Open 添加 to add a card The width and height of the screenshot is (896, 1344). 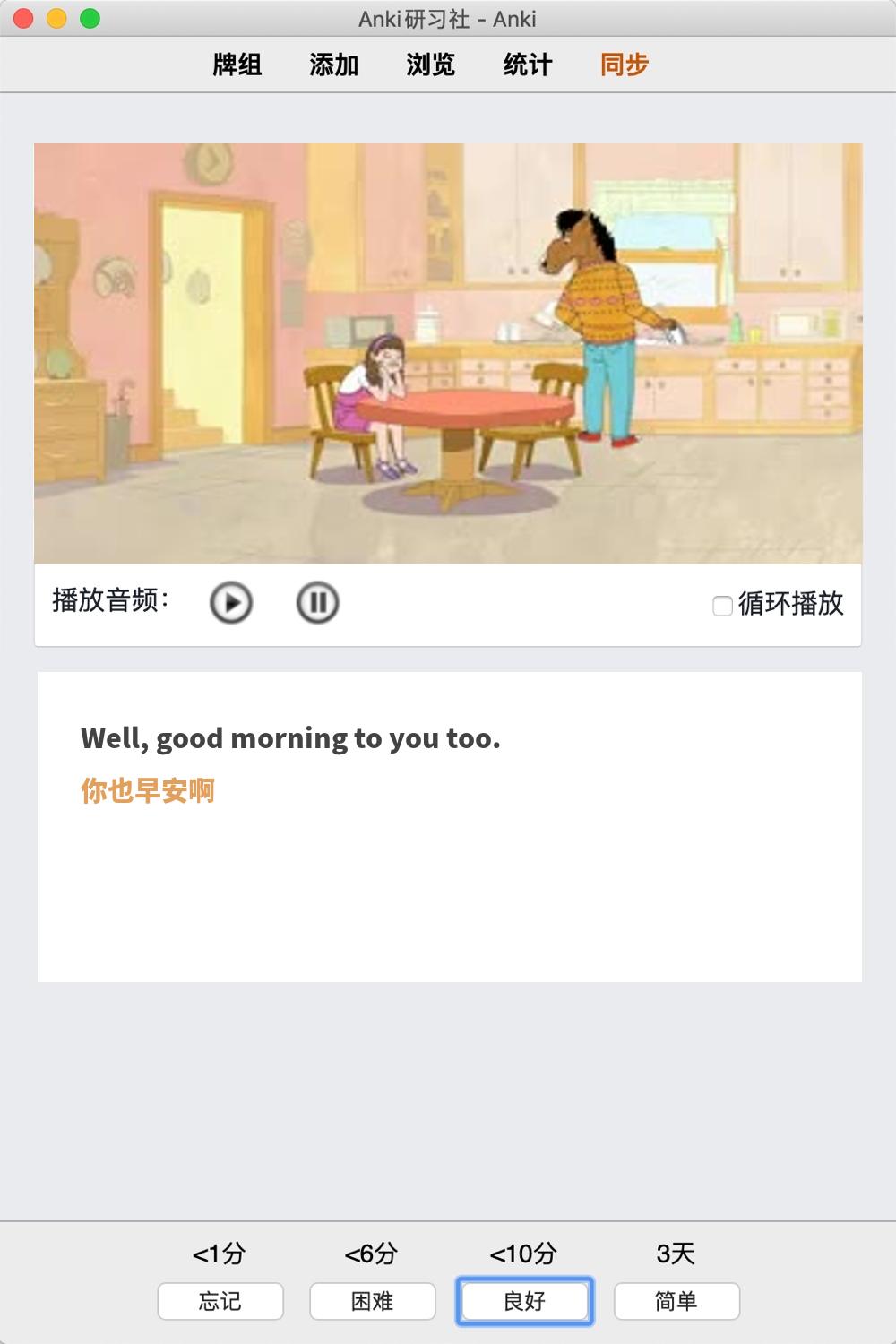(334, 65)
